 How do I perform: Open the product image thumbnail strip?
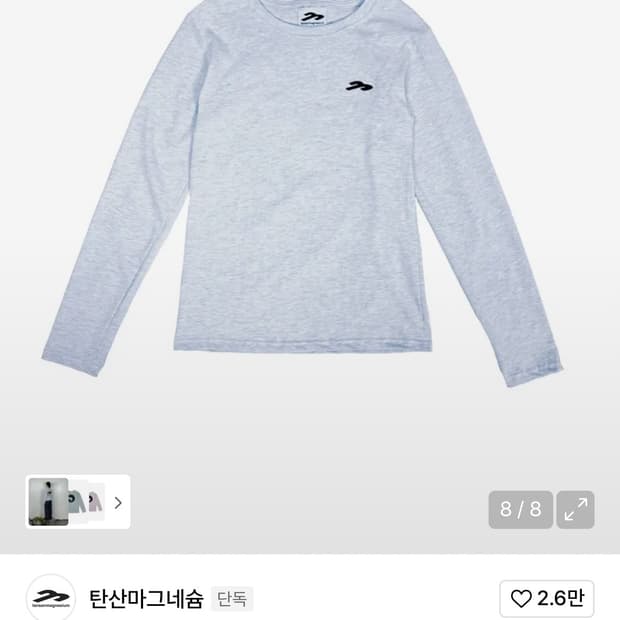(77, 502)
